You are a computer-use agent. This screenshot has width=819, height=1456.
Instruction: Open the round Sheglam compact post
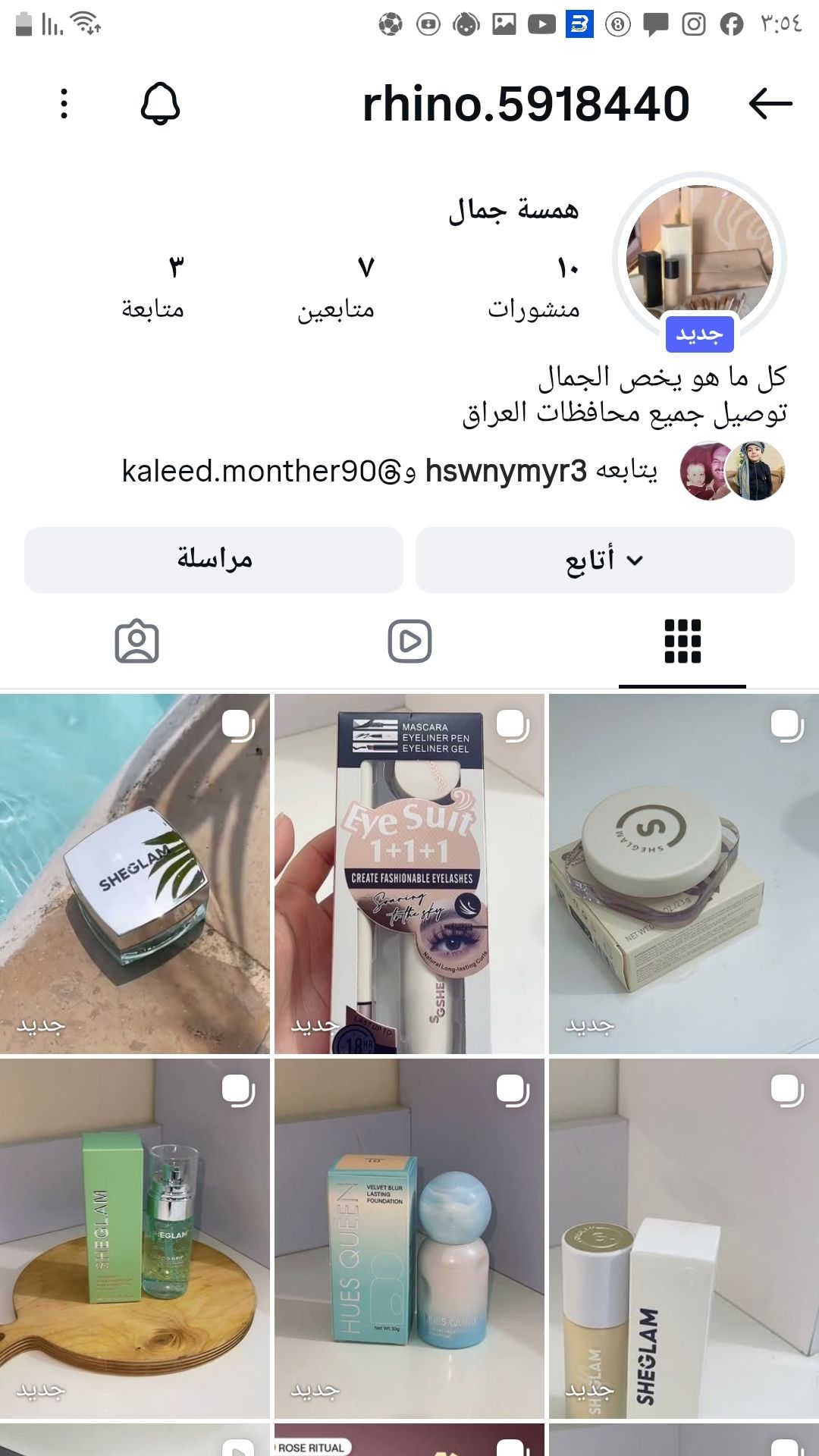683,874
